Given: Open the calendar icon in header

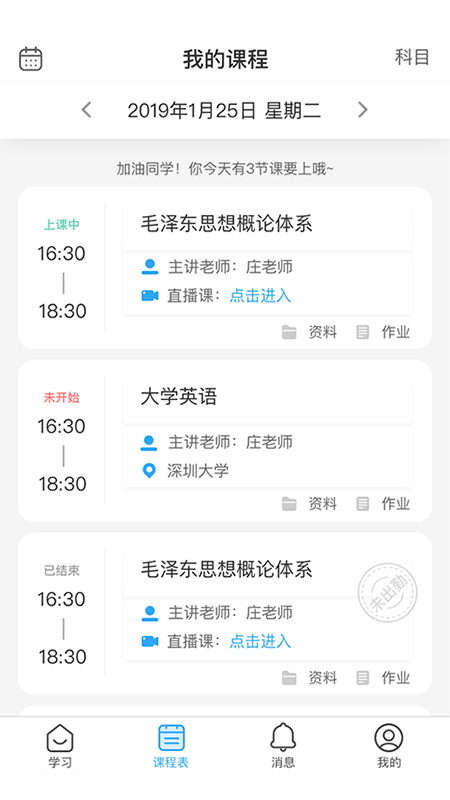Looking at the screenshot, I should point(31,59).
